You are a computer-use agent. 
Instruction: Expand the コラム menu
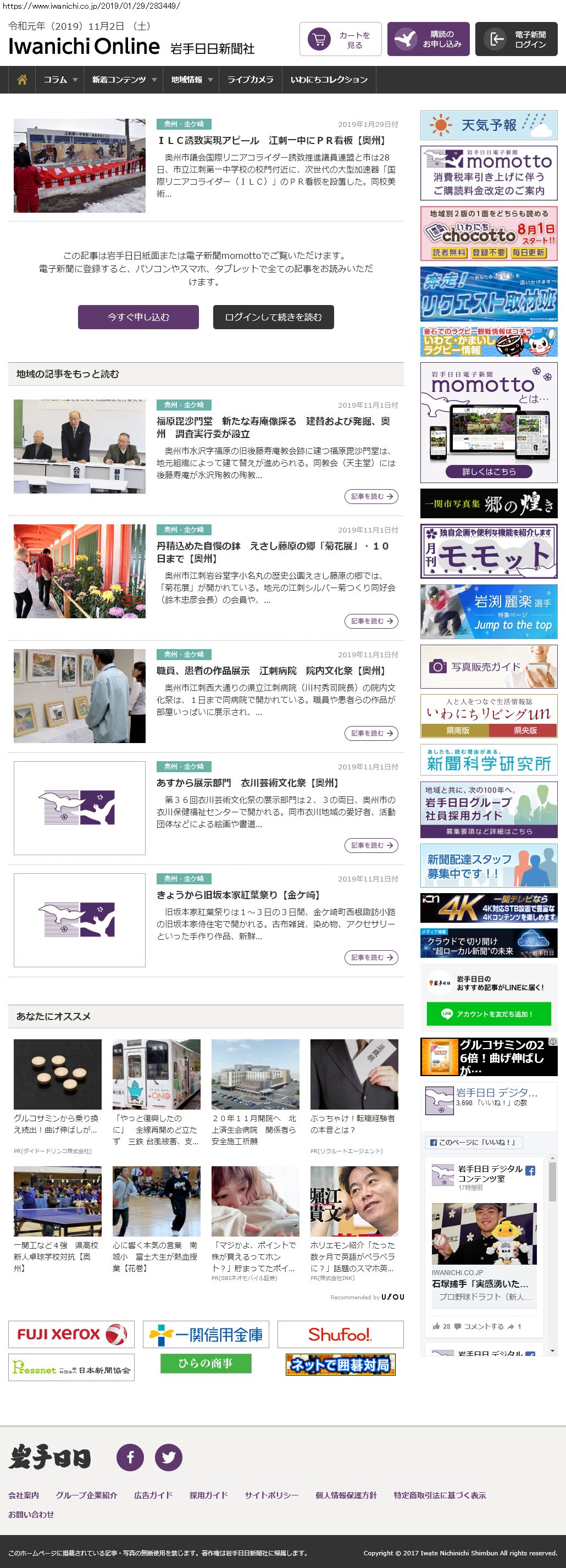(60, 80)
